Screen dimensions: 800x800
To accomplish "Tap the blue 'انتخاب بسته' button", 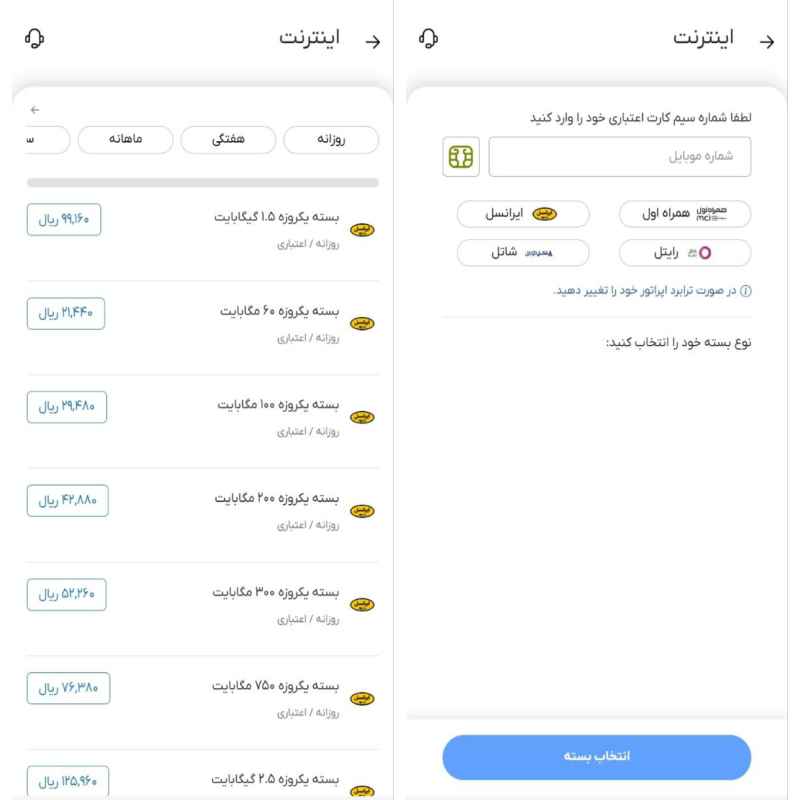I will click(596, 757).
